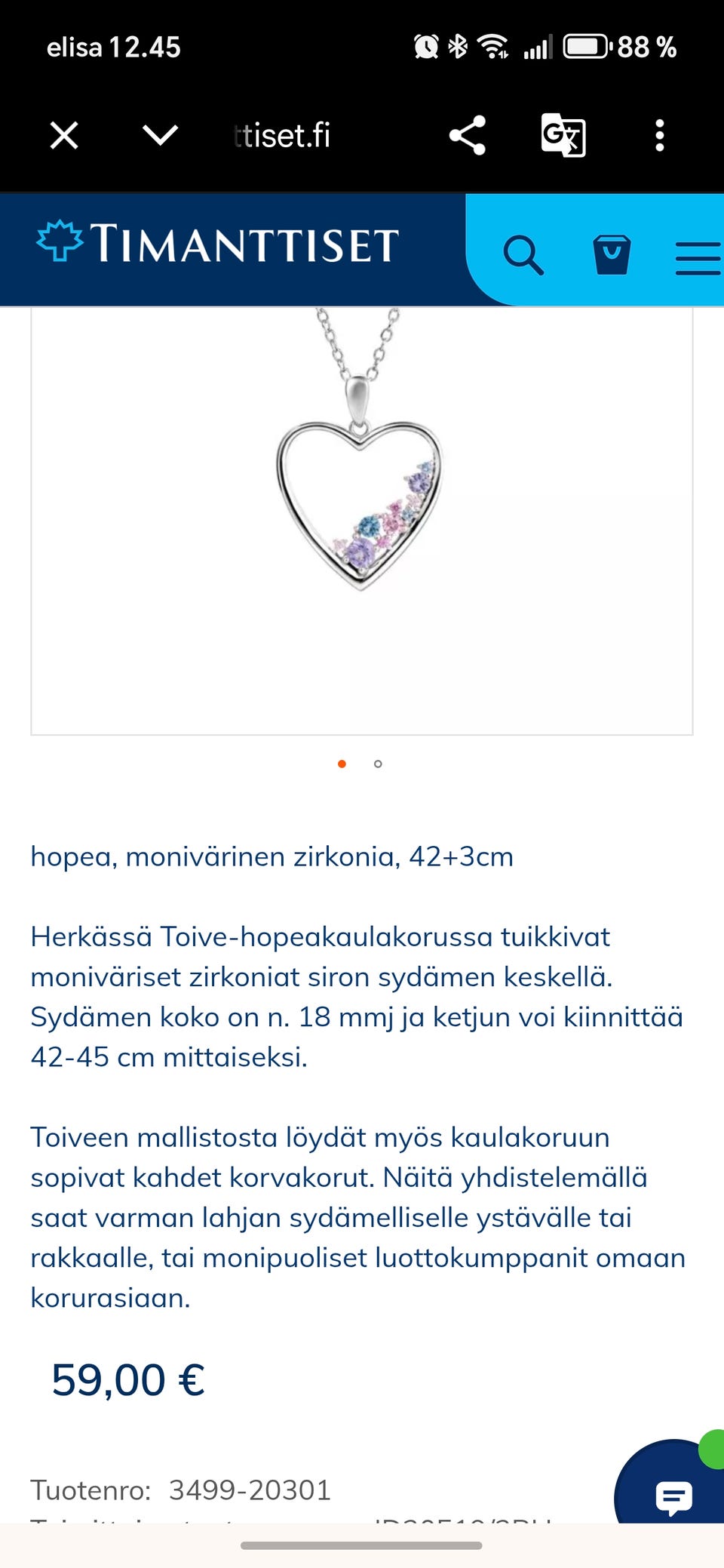The image size is (724, 1568).
Task: Translate the page with Google Translate
Action: (x=563, y=136)
